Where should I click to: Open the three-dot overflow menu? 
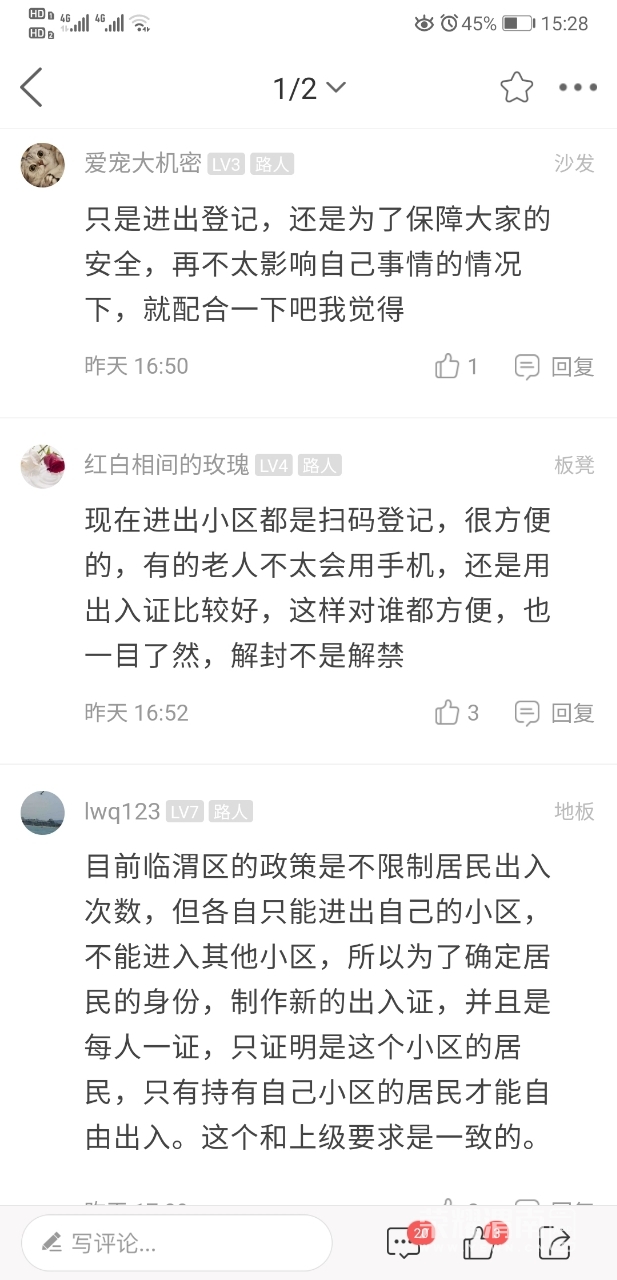(x=578, y=88)
